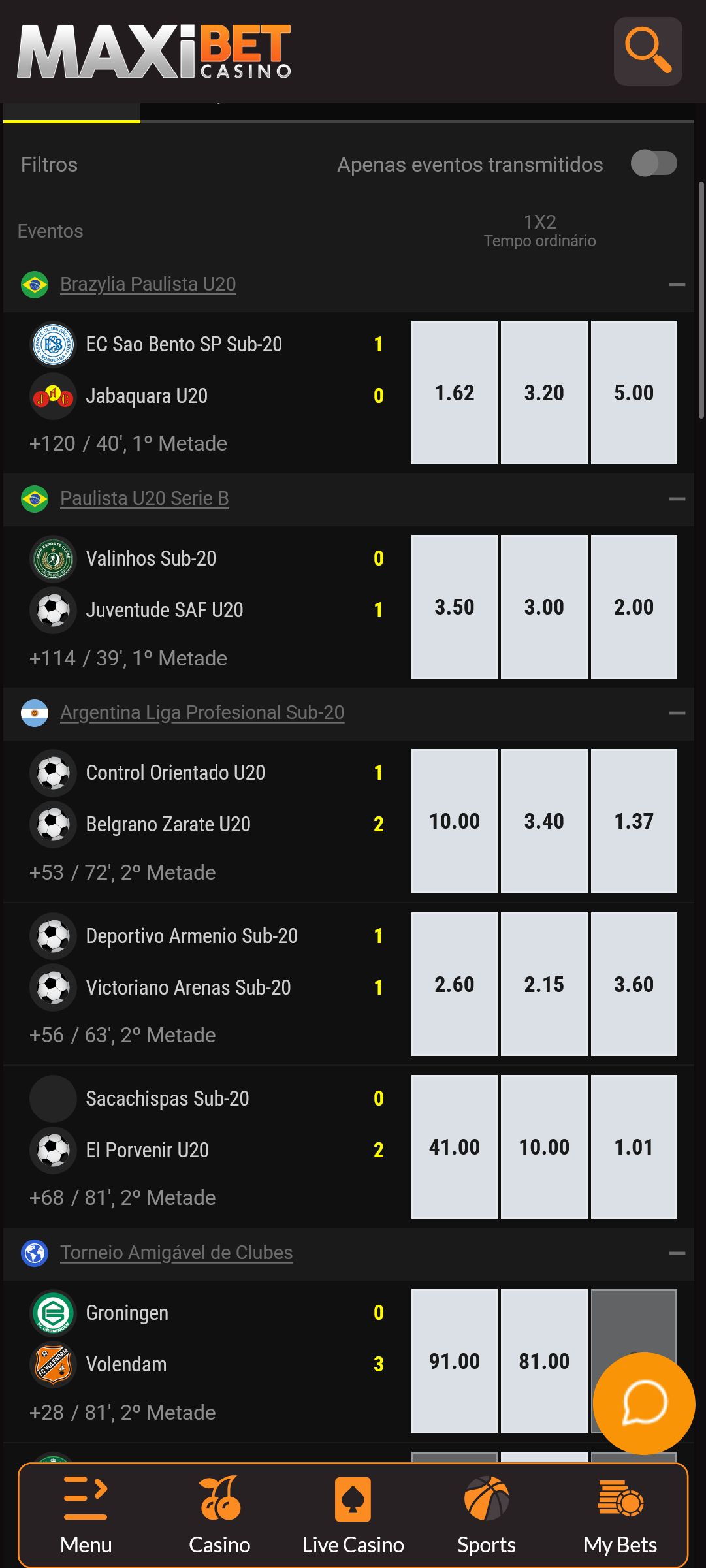Collapse the Paulista U20 Serie B section
Image resolution: width=706 pixels, height=1568 pixels.
pos(677,499)
